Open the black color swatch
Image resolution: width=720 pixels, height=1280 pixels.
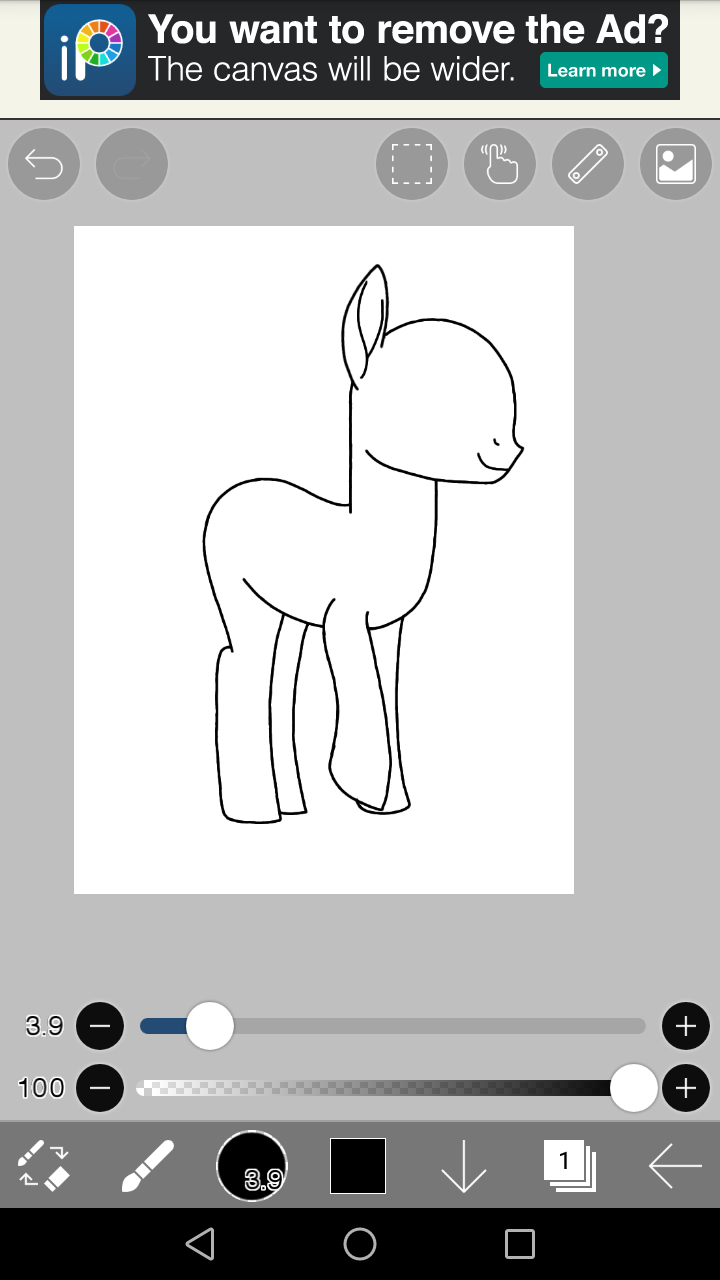click(x=358, y=1165)
